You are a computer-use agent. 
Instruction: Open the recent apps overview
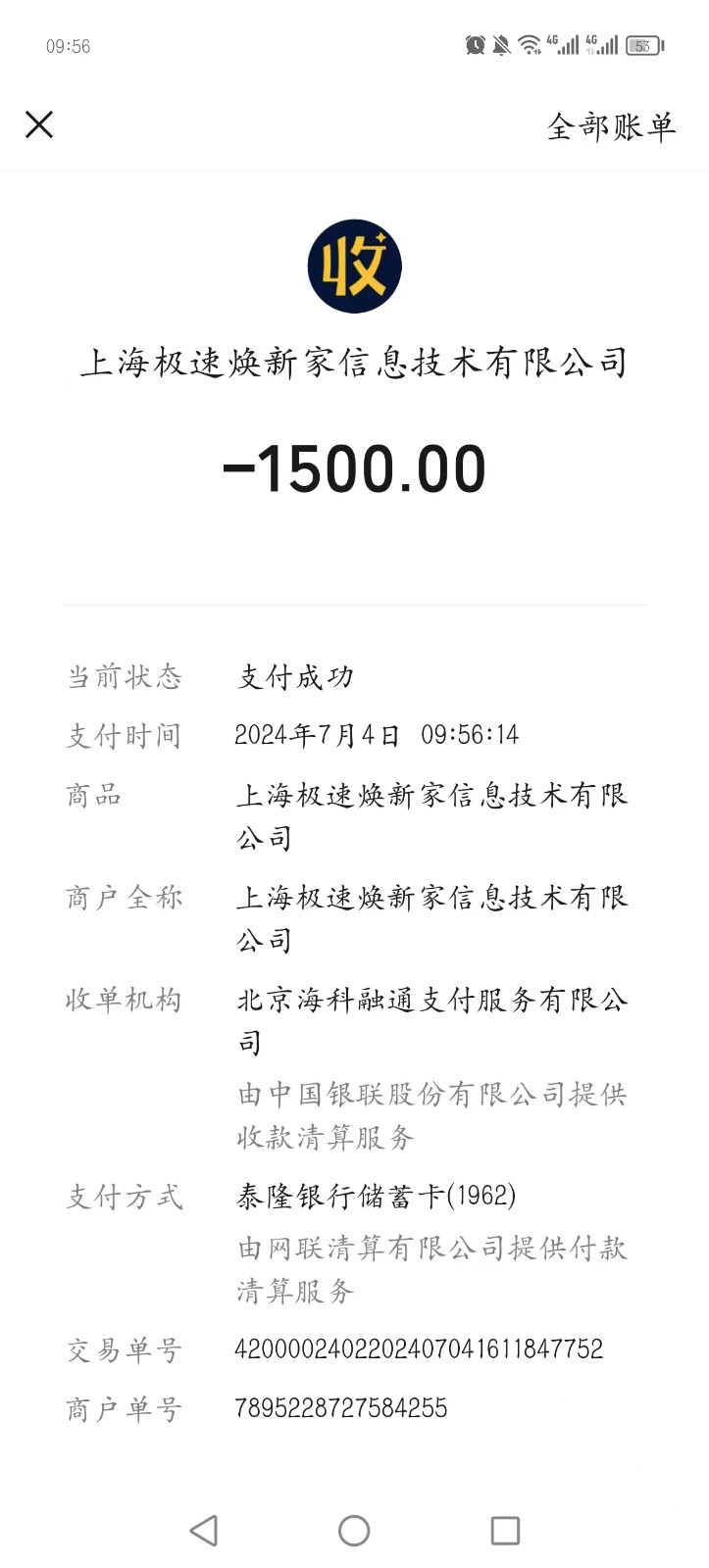click(x=505, y=1531)
